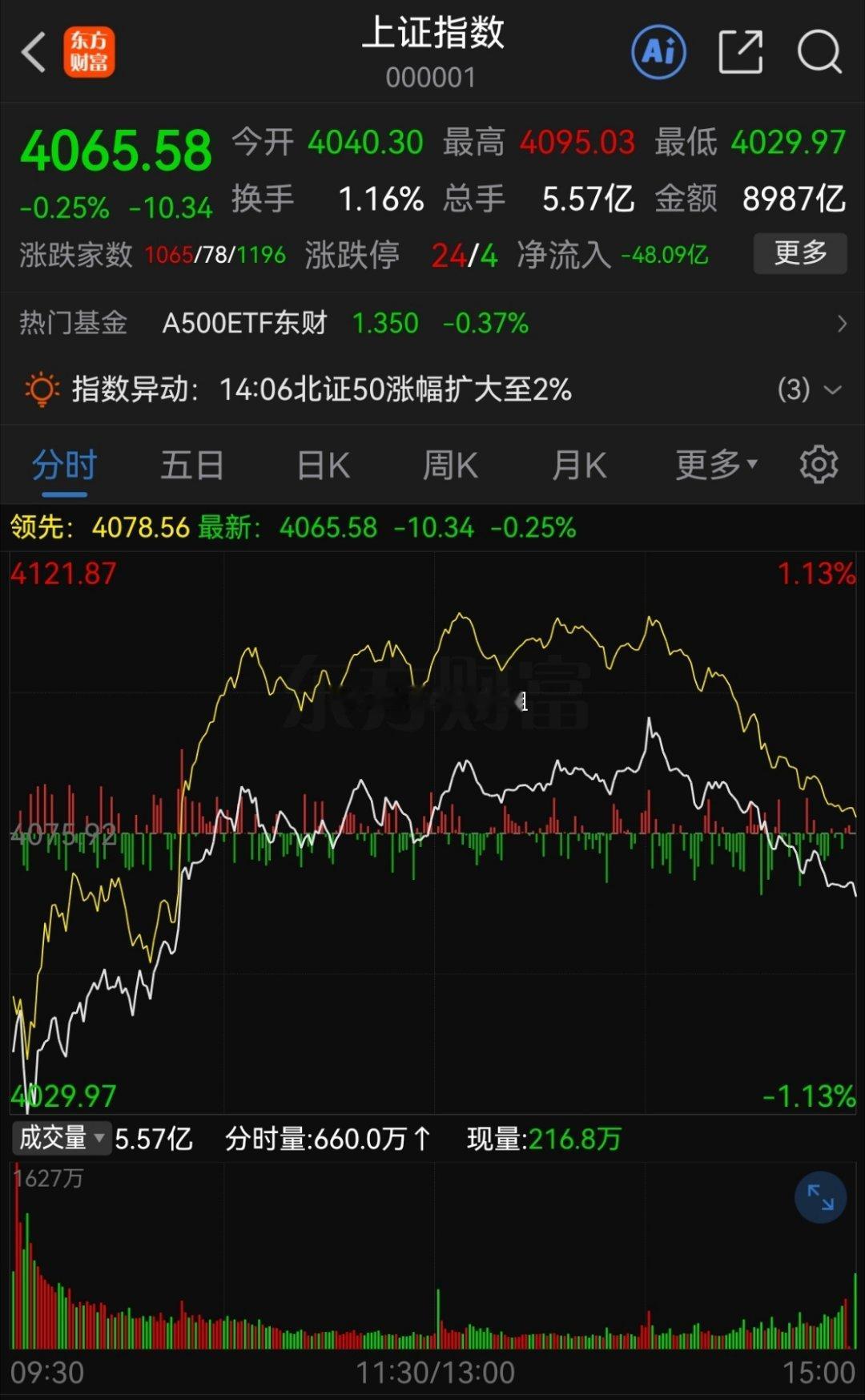This screenshot has height=1400, width=865.
Task: Tap the lightbulb icon beside 指数异动
Action: [x=39, y=390]
